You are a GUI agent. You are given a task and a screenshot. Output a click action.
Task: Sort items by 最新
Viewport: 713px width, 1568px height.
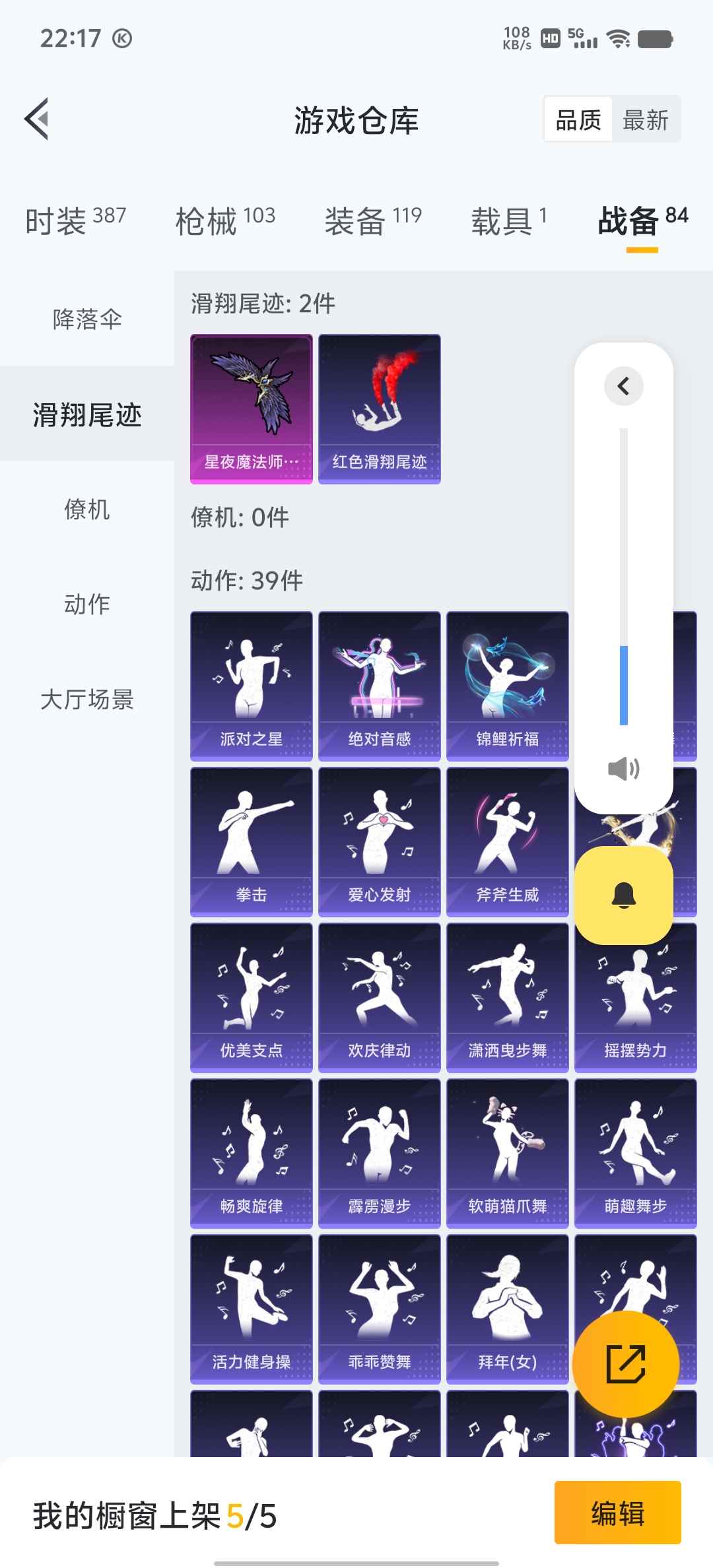tap(645, 120)
